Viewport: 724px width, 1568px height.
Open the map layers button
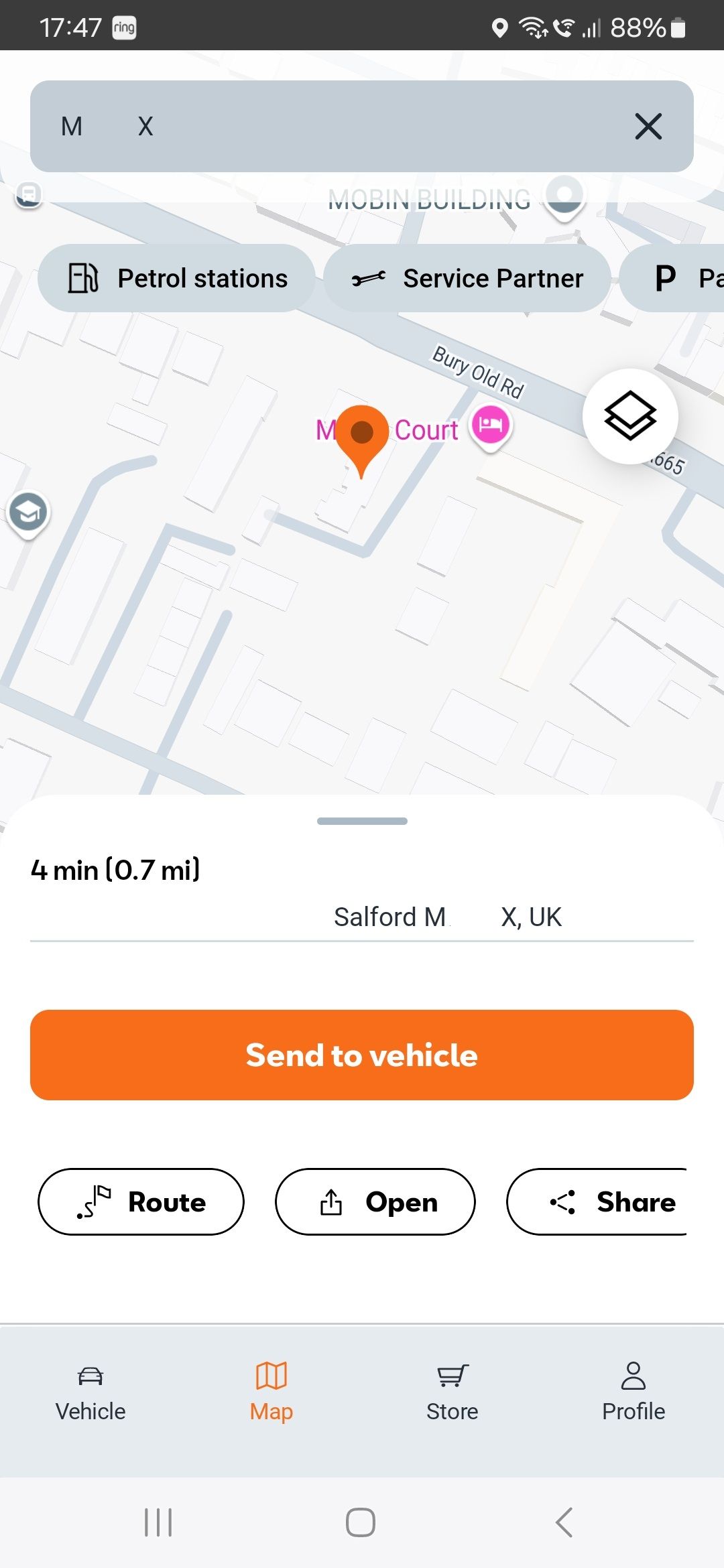coord(630,416)
